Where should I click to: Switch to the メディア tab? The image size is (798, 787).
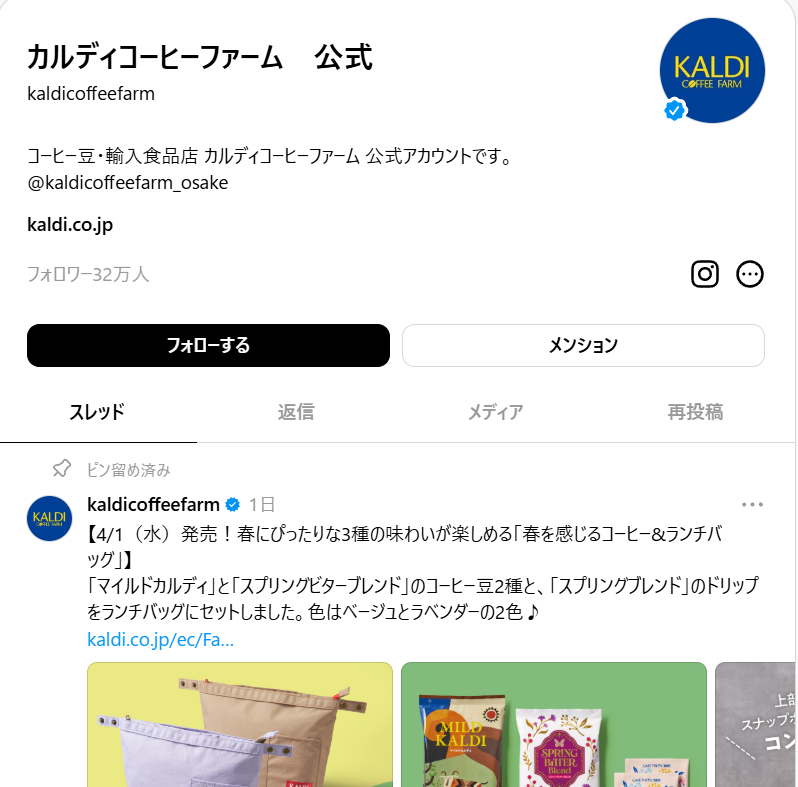click(x=495, y=412)
